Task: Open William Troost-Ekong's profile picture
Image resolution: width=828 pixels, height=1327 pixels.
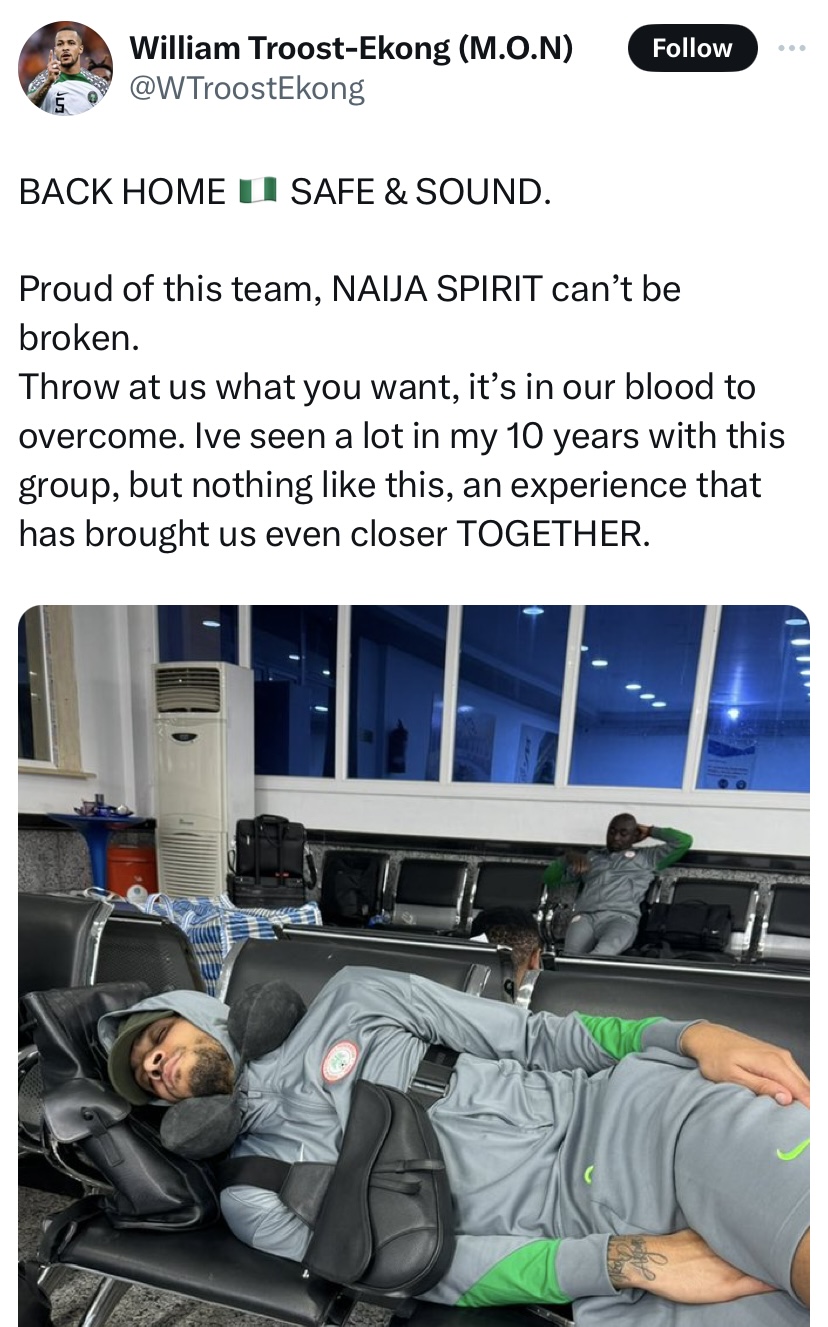Action: tap(65, 68)
